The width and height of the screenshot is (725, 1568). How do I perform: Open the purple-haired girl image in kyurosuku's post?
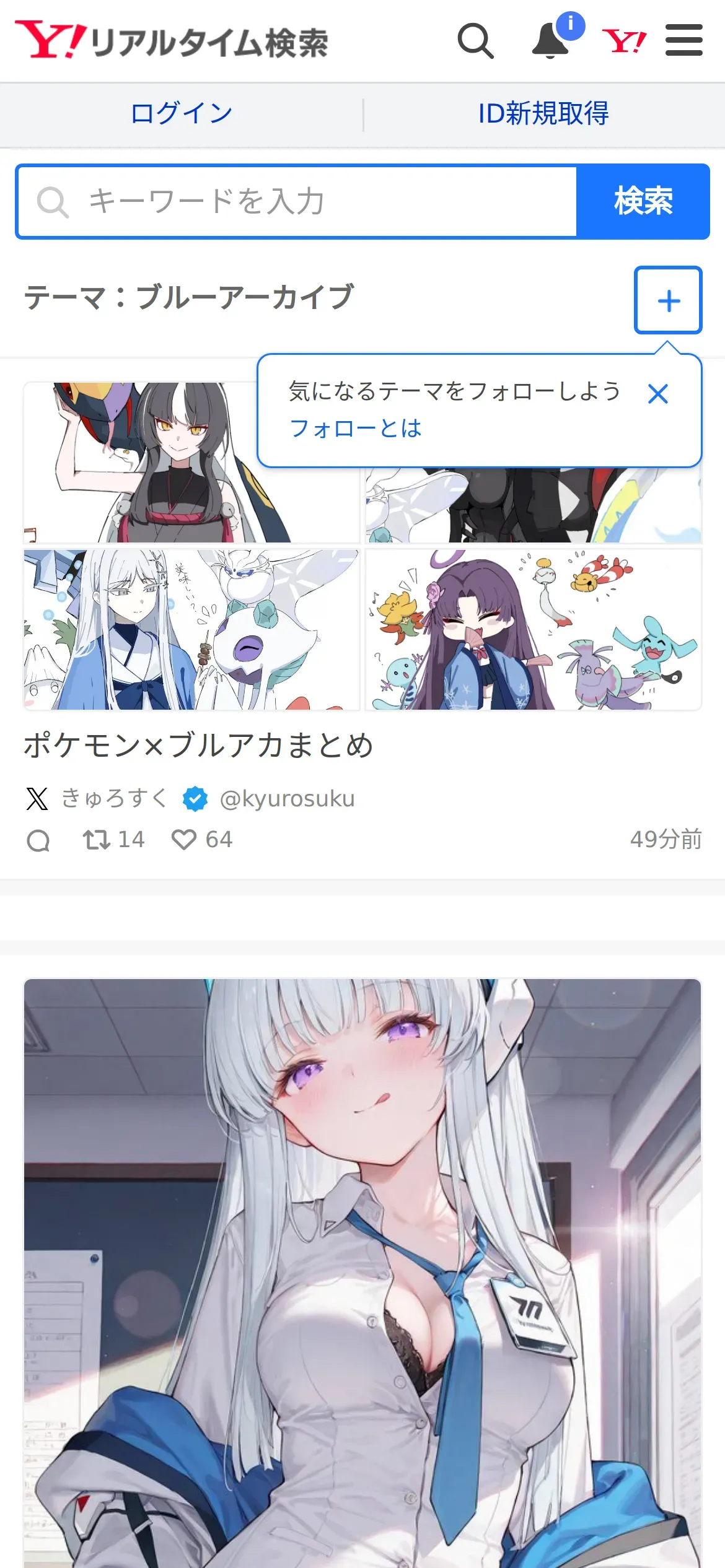[534, 629]
